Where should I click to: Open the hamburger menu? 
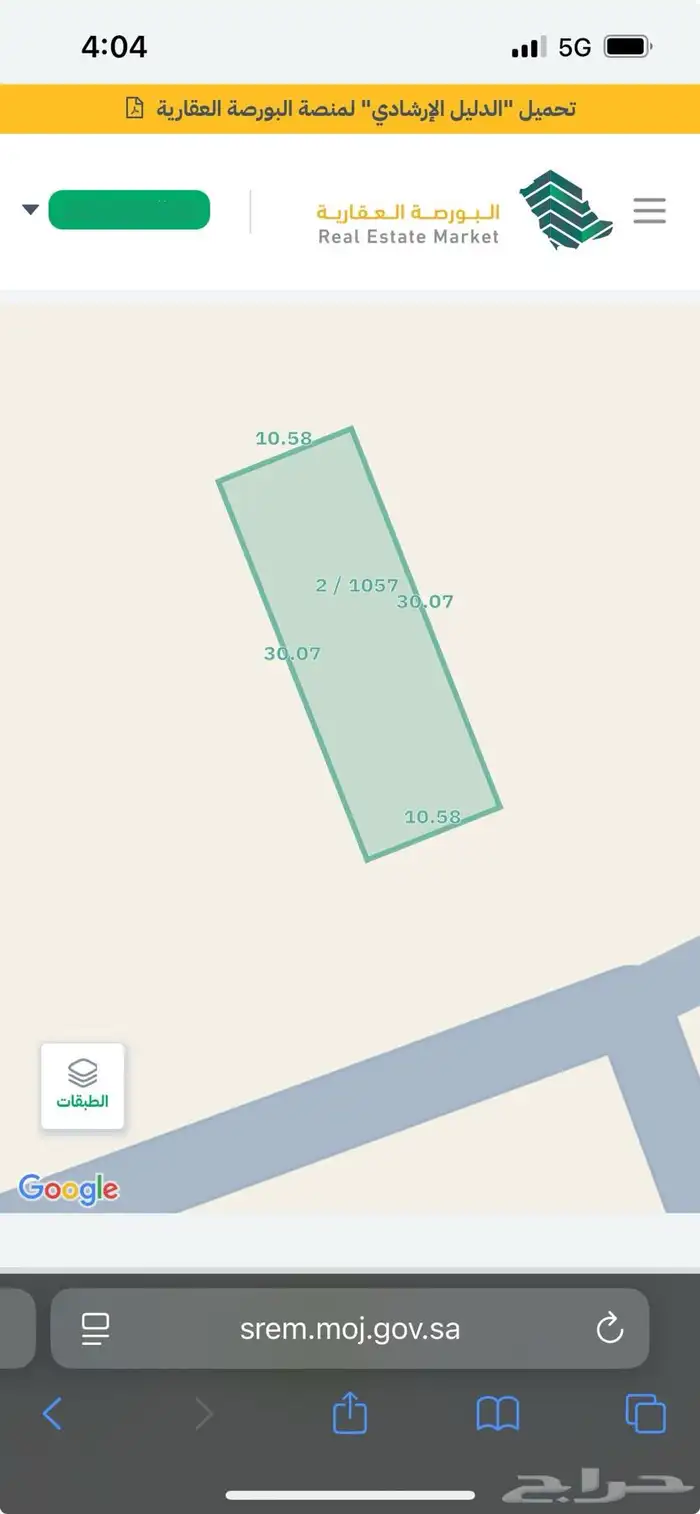(x=649, y=211)
